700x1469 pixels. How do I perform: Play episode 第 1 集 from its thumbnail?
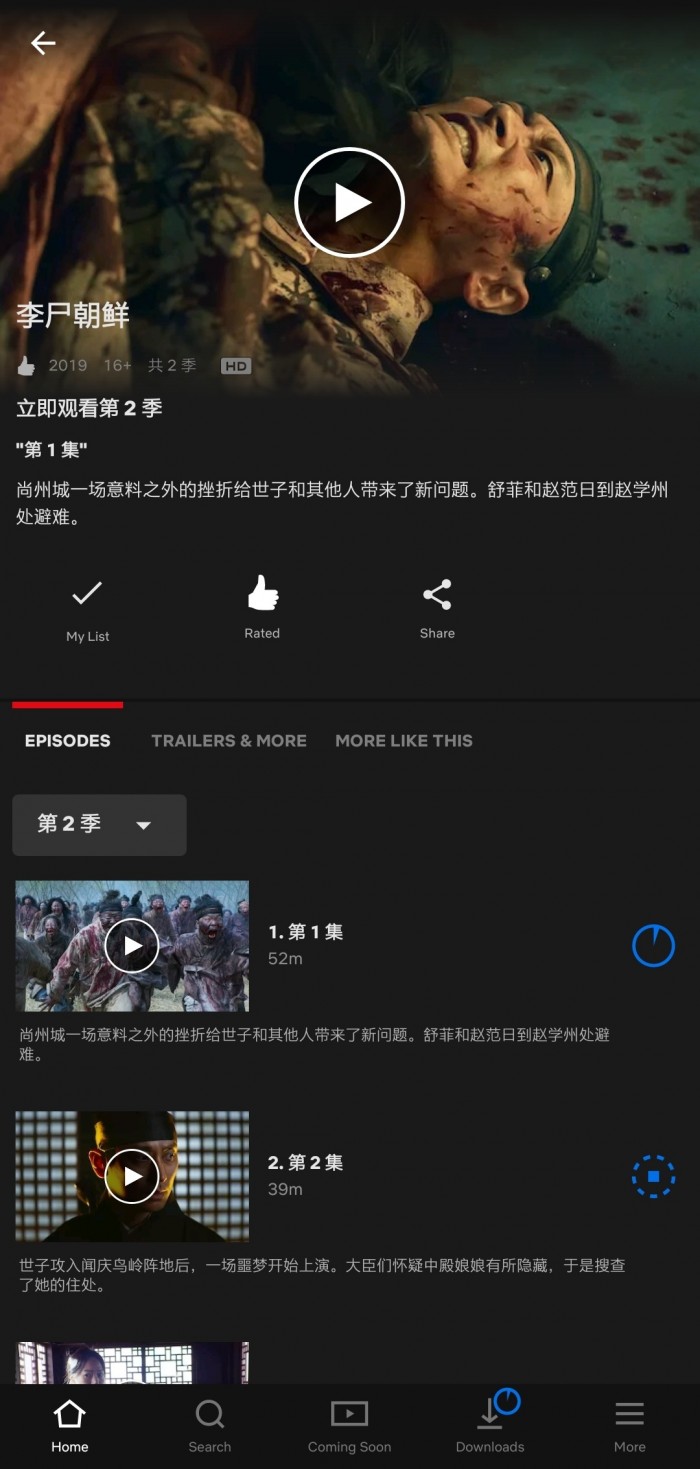[x=132, y=946]
